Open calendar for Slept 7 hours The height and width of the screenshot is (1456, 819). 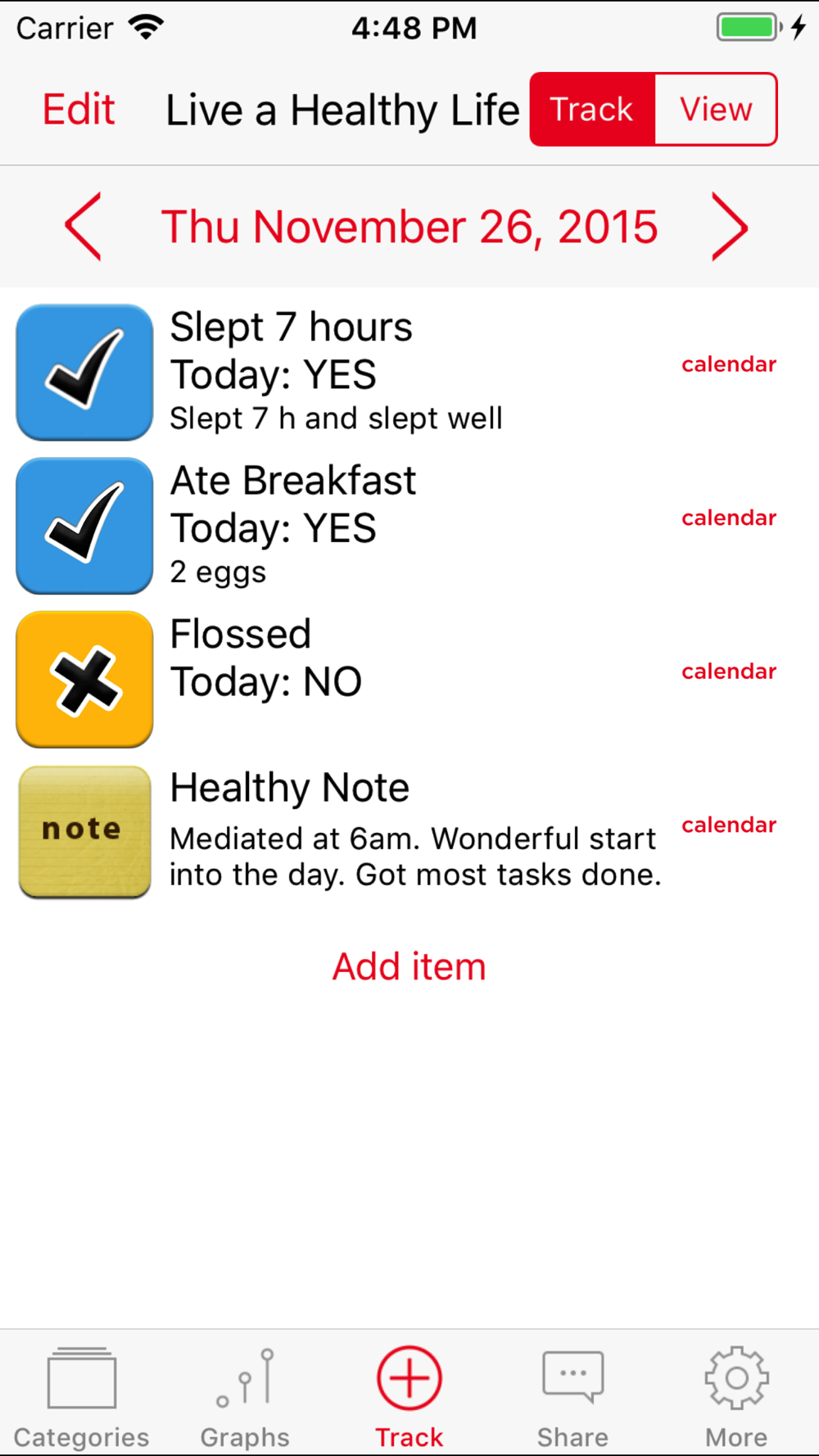(x=729, y=364)
